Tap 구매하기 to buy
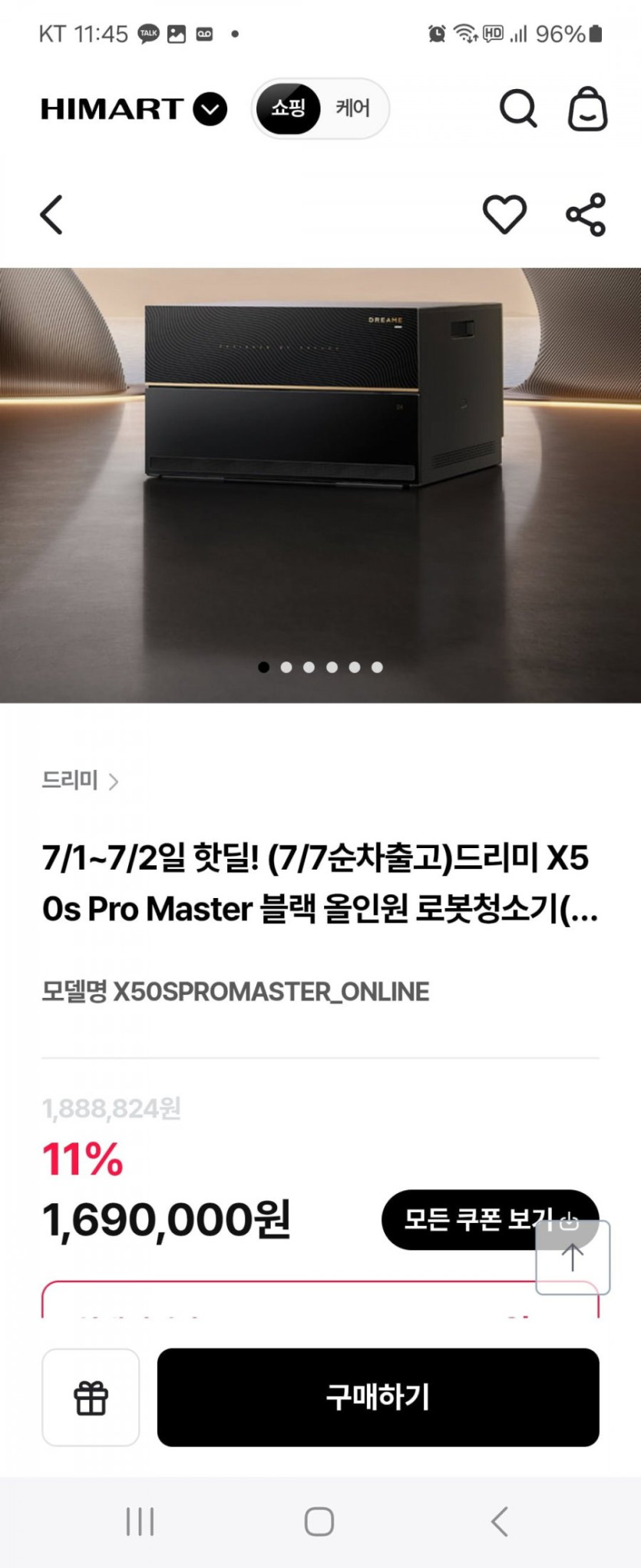The height and width of the screenshot is (1568, 641). (x=378, y=1397)
